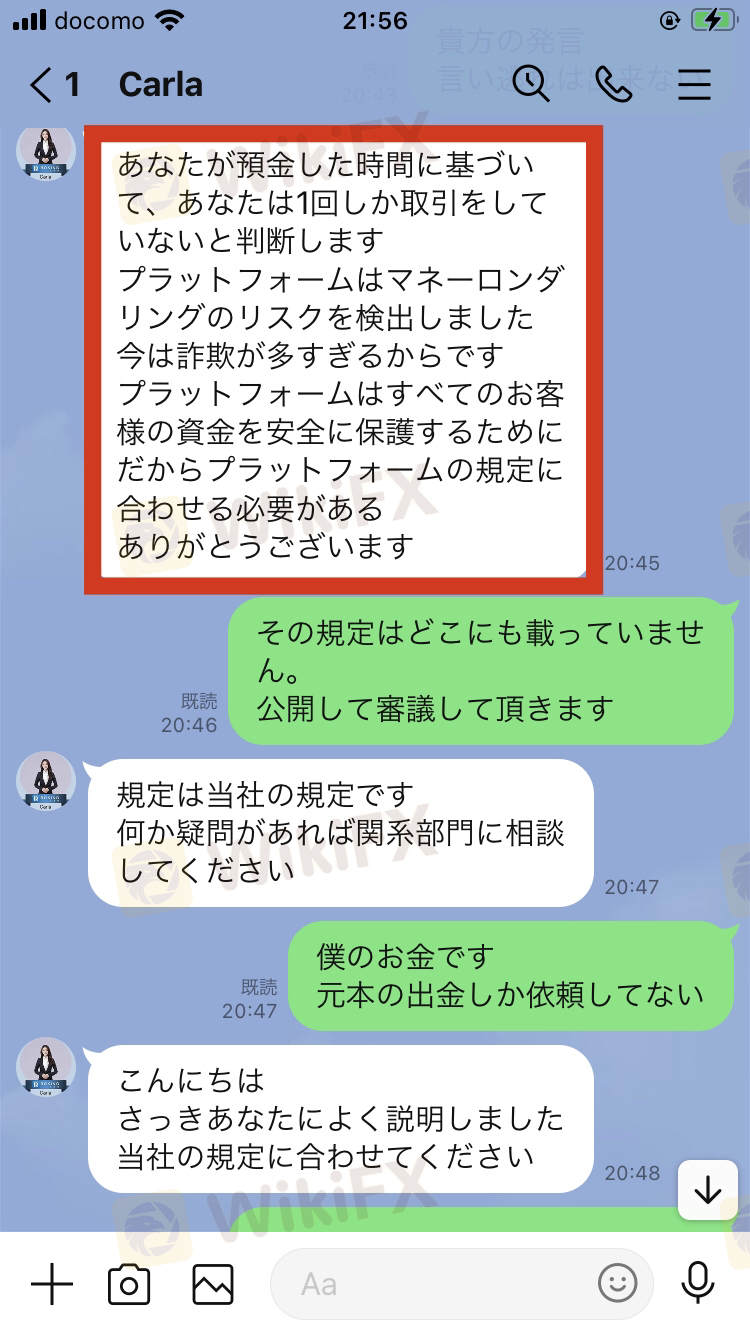This screenshot has height=1334, width=750.
Task: Record a voice message
Action: click(696, 1283)
